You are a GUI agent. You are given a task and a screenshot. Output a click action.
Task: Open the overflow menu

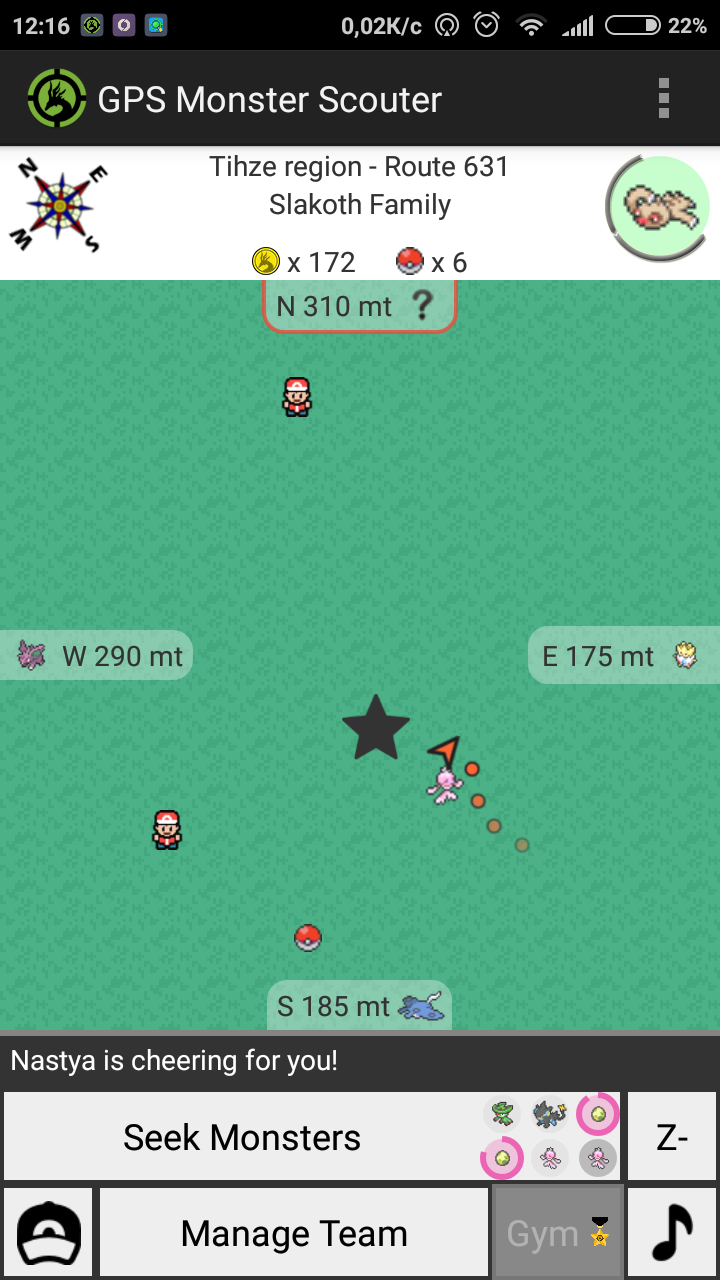[x=663, y=99]
